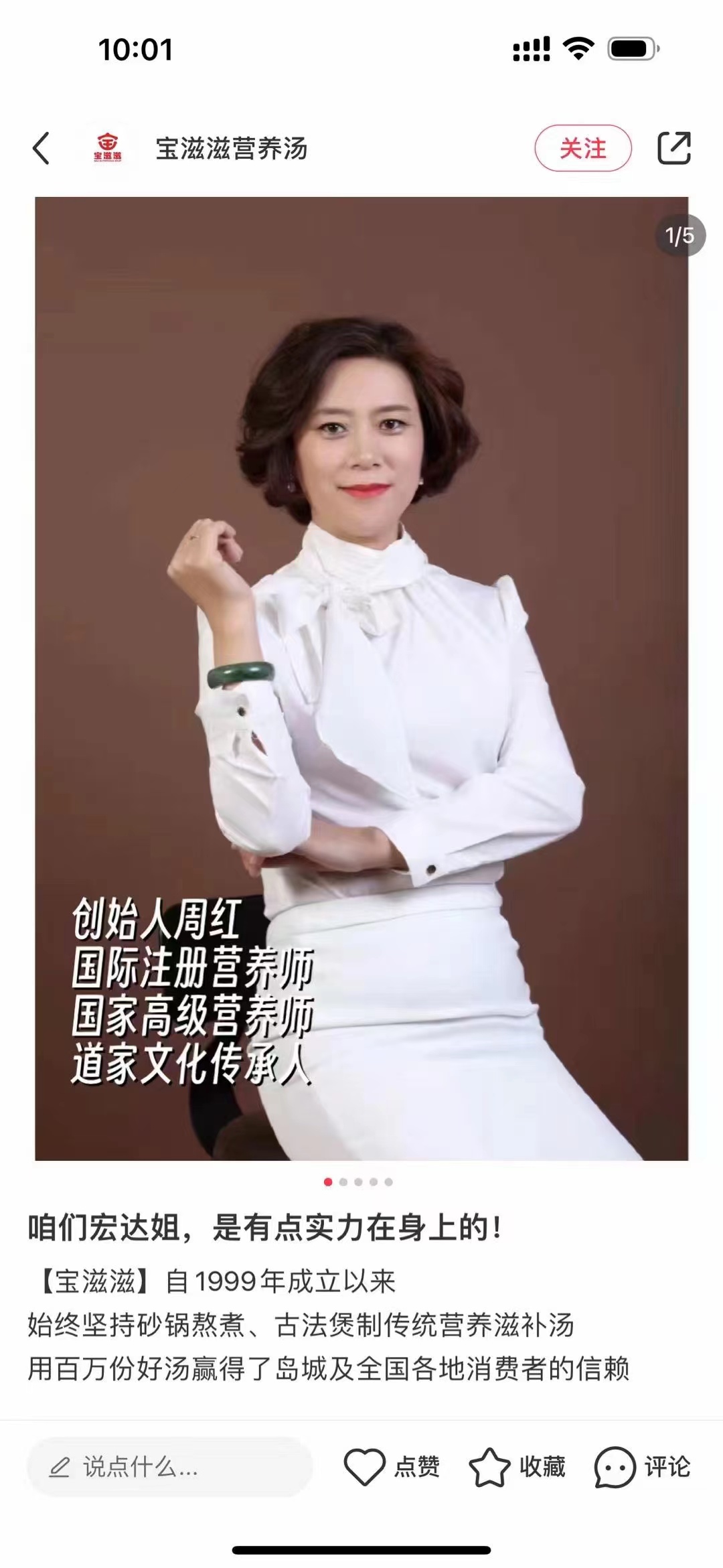Like this post with 点赞
Viewport: 723px width, 1568px height.
(x=392, y=1467)
